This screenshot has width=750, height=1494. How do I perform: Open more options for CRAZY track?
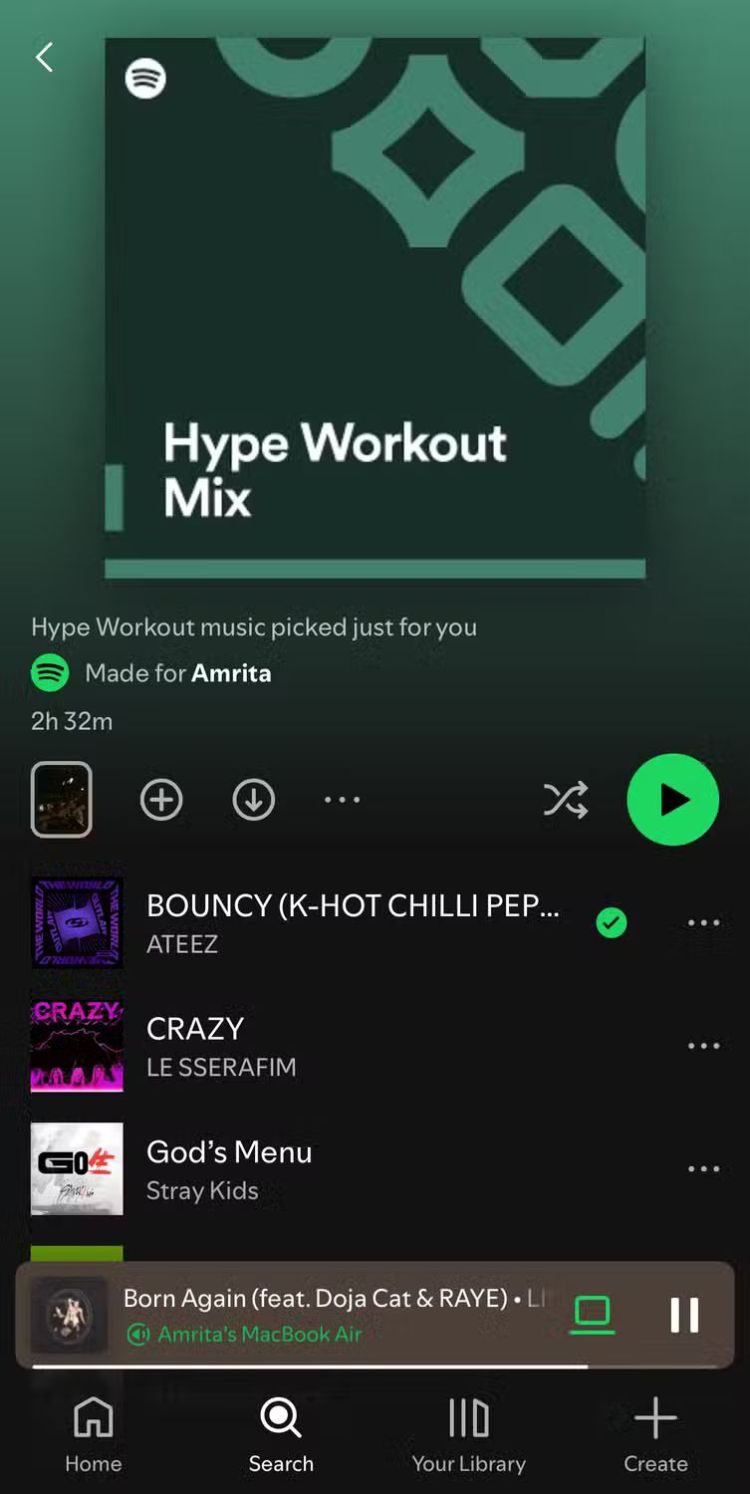coord(703,1046)
